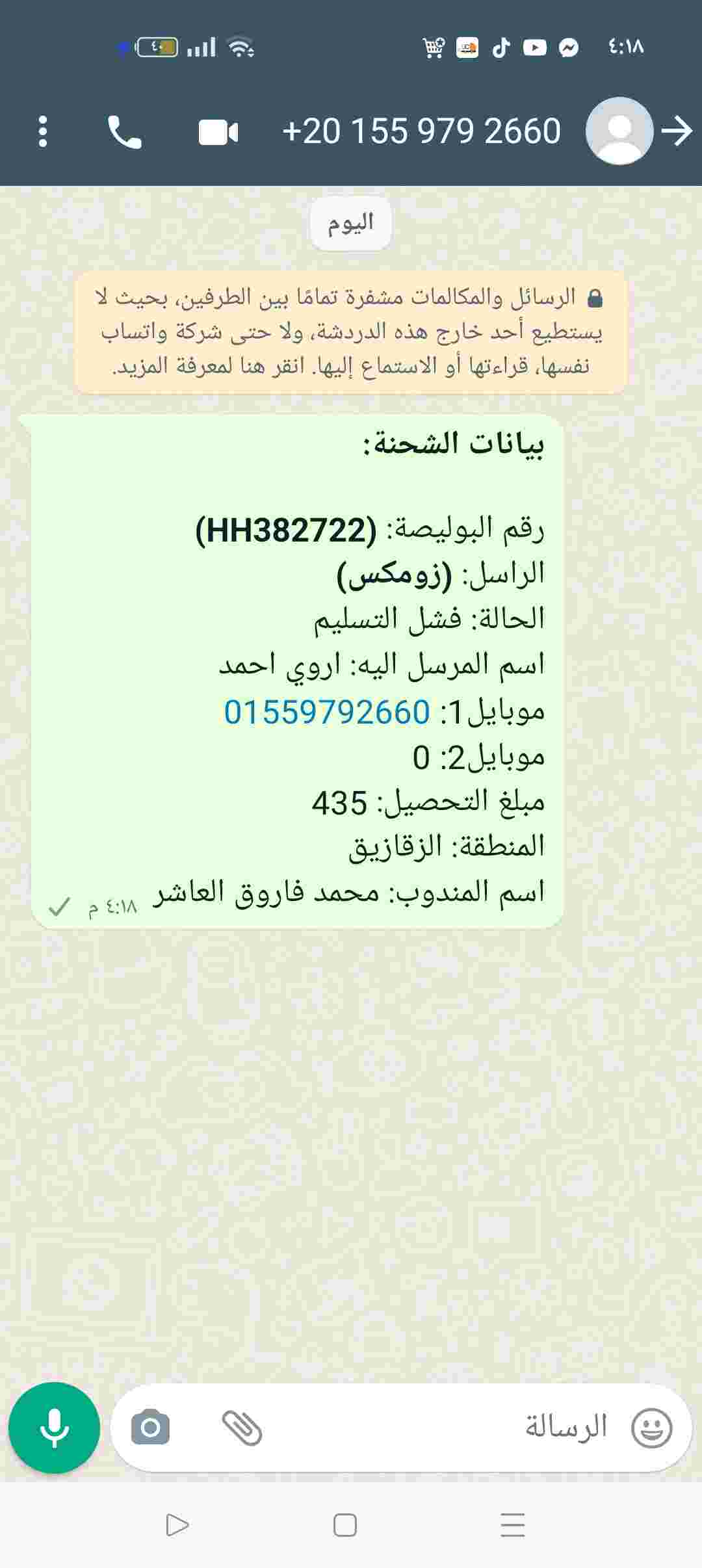This screenshot has height=1568, width=702.
Task: Start a voice call
Action: click(124, 132)
